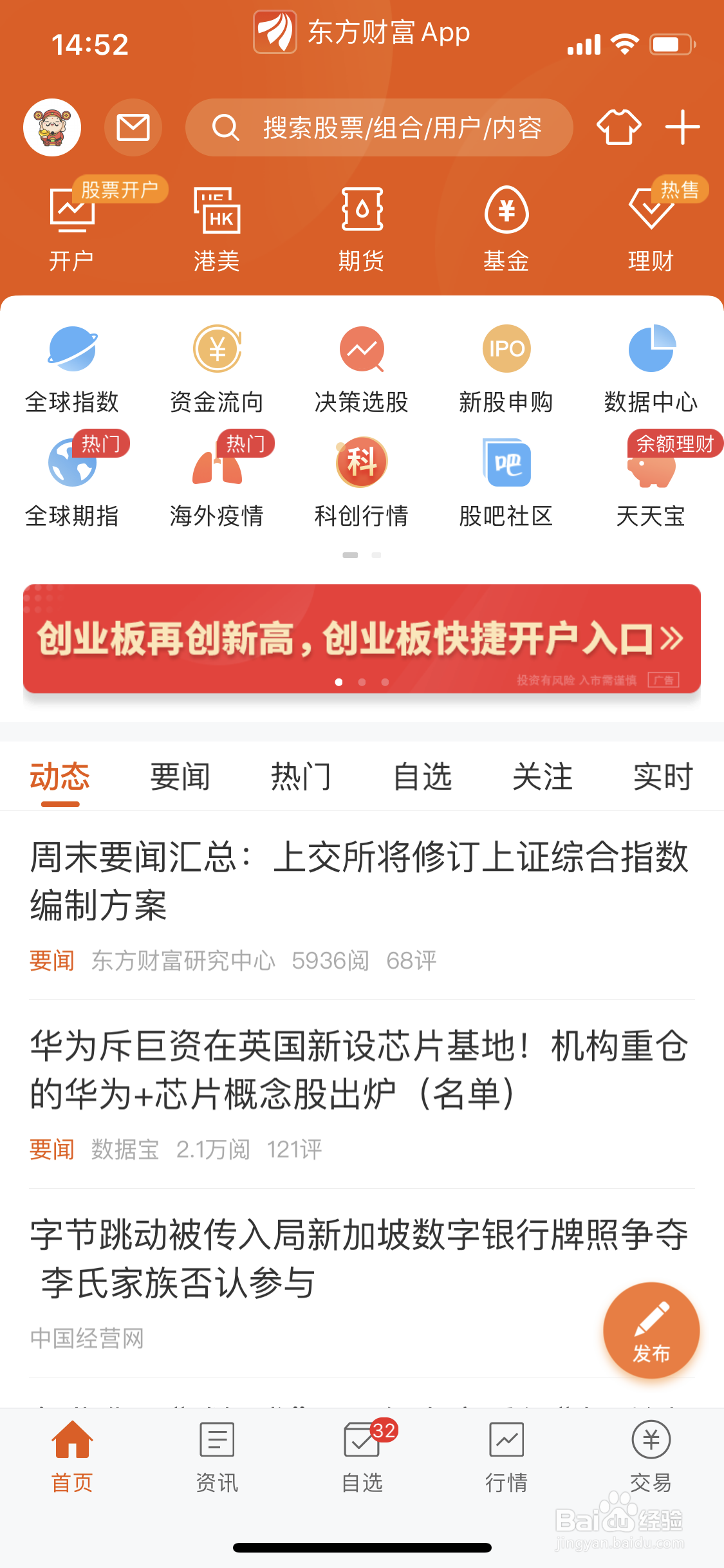Open the 期货 futures icon

[362, 229]
